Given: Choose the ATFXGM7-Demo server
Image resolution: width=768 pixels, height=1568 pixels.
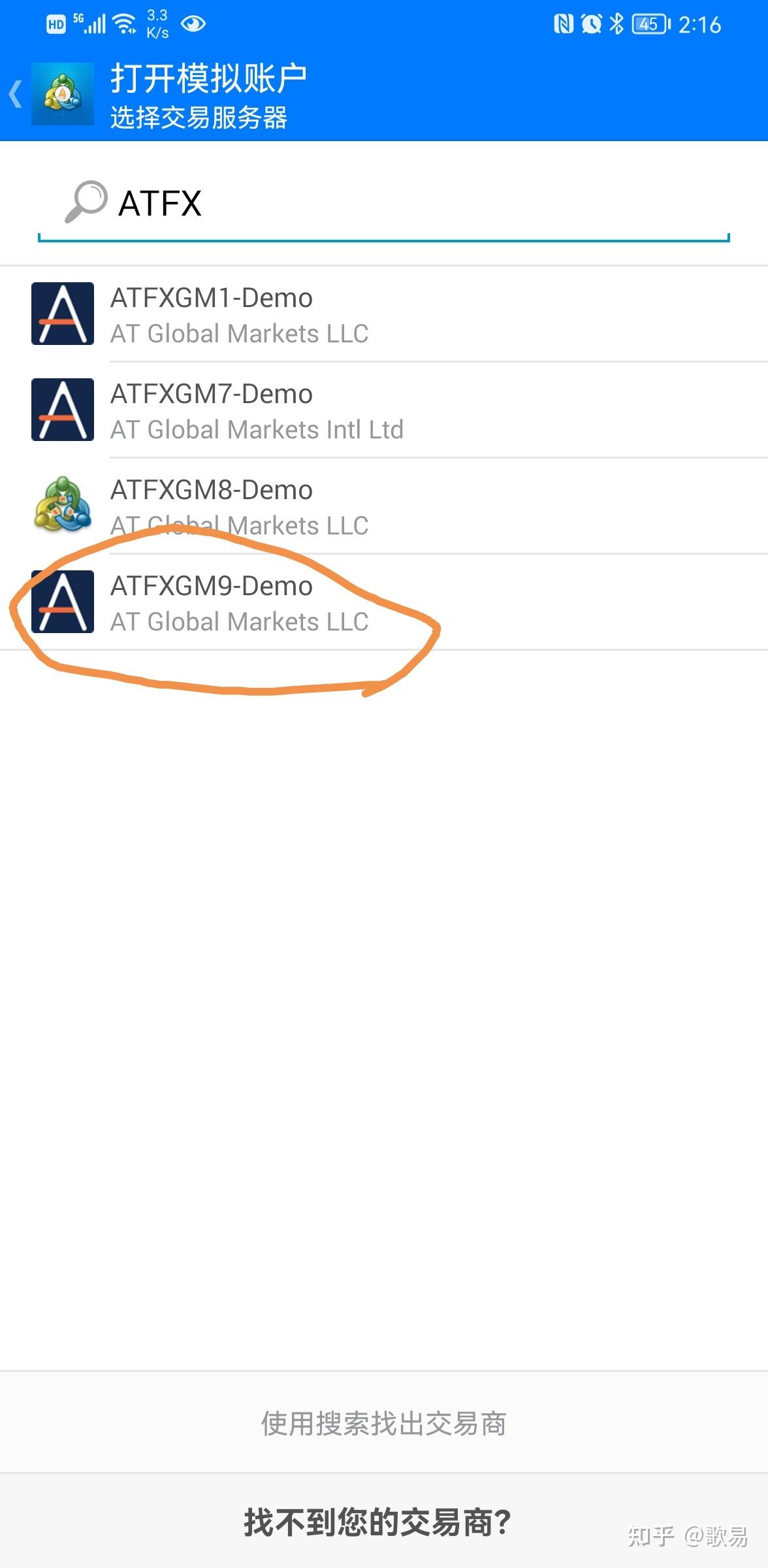Looking at the screenshot, I should (384, 410).
